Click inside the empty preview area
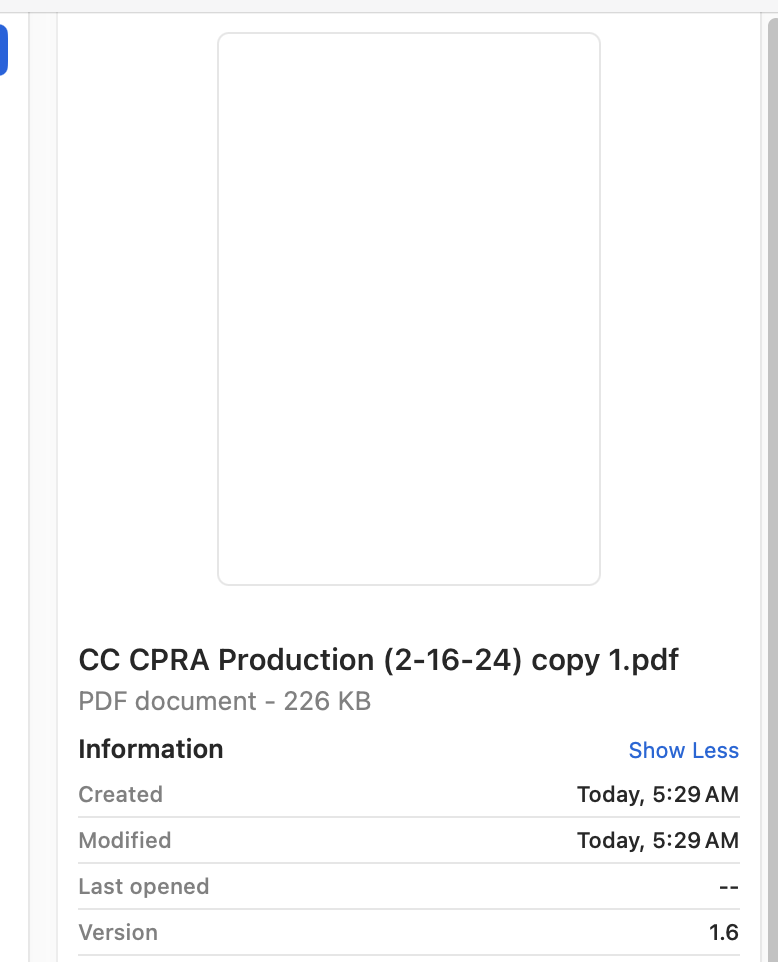The image size is (778, 962). [408, 308]
